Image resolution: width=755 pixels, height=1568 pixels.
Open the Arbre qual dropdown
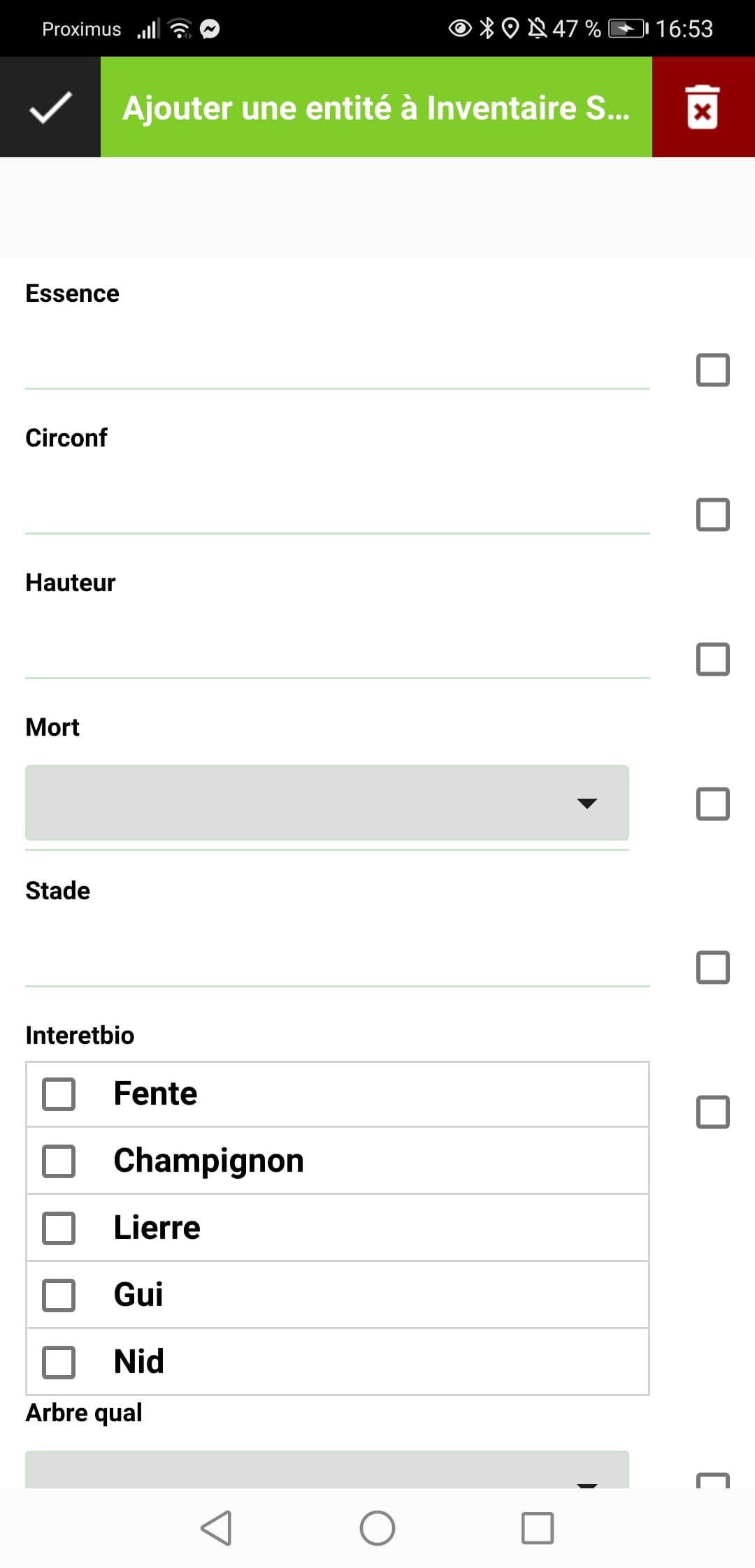click(x=327, y=1469)
